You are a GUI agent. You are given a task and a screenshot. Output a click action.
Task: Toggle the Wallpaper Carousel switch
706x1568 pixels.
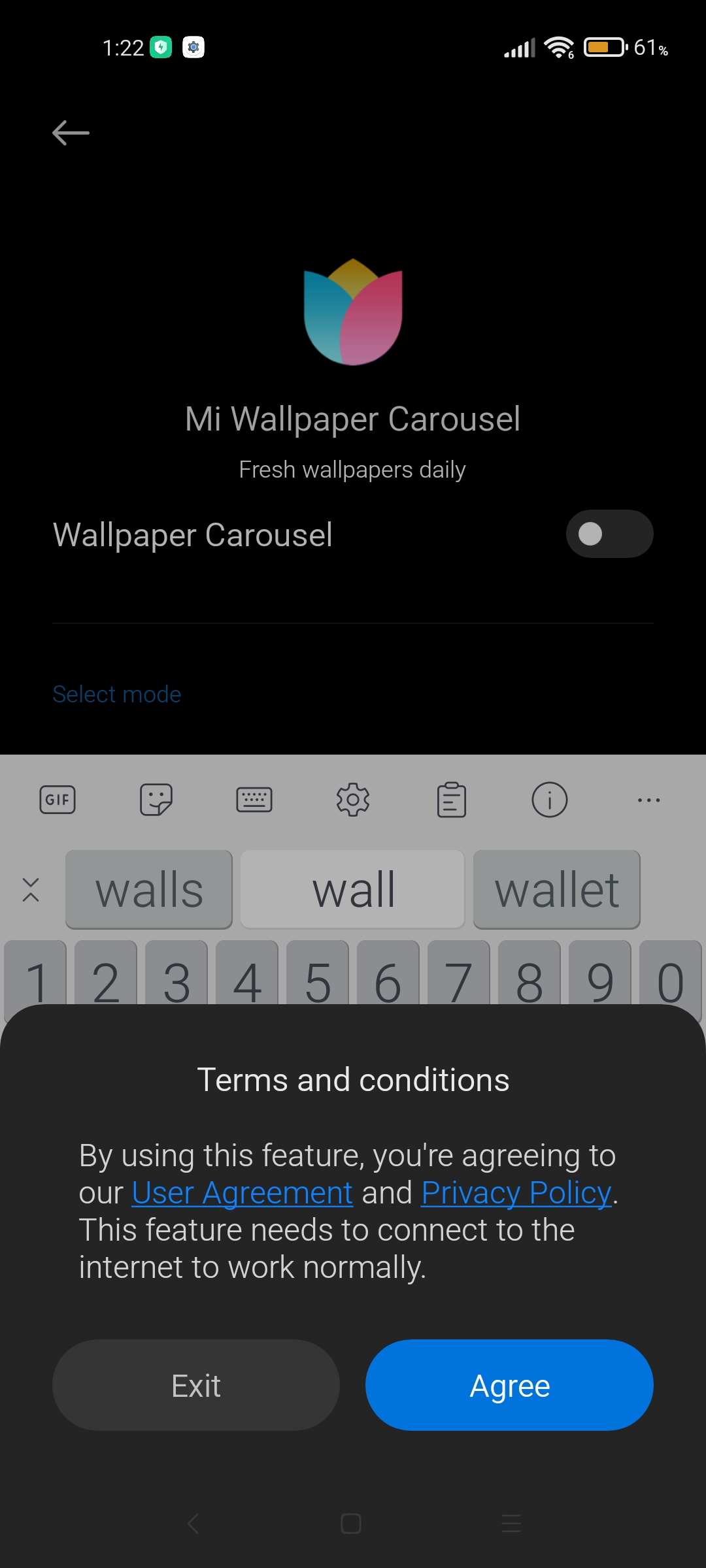[609, 534]
